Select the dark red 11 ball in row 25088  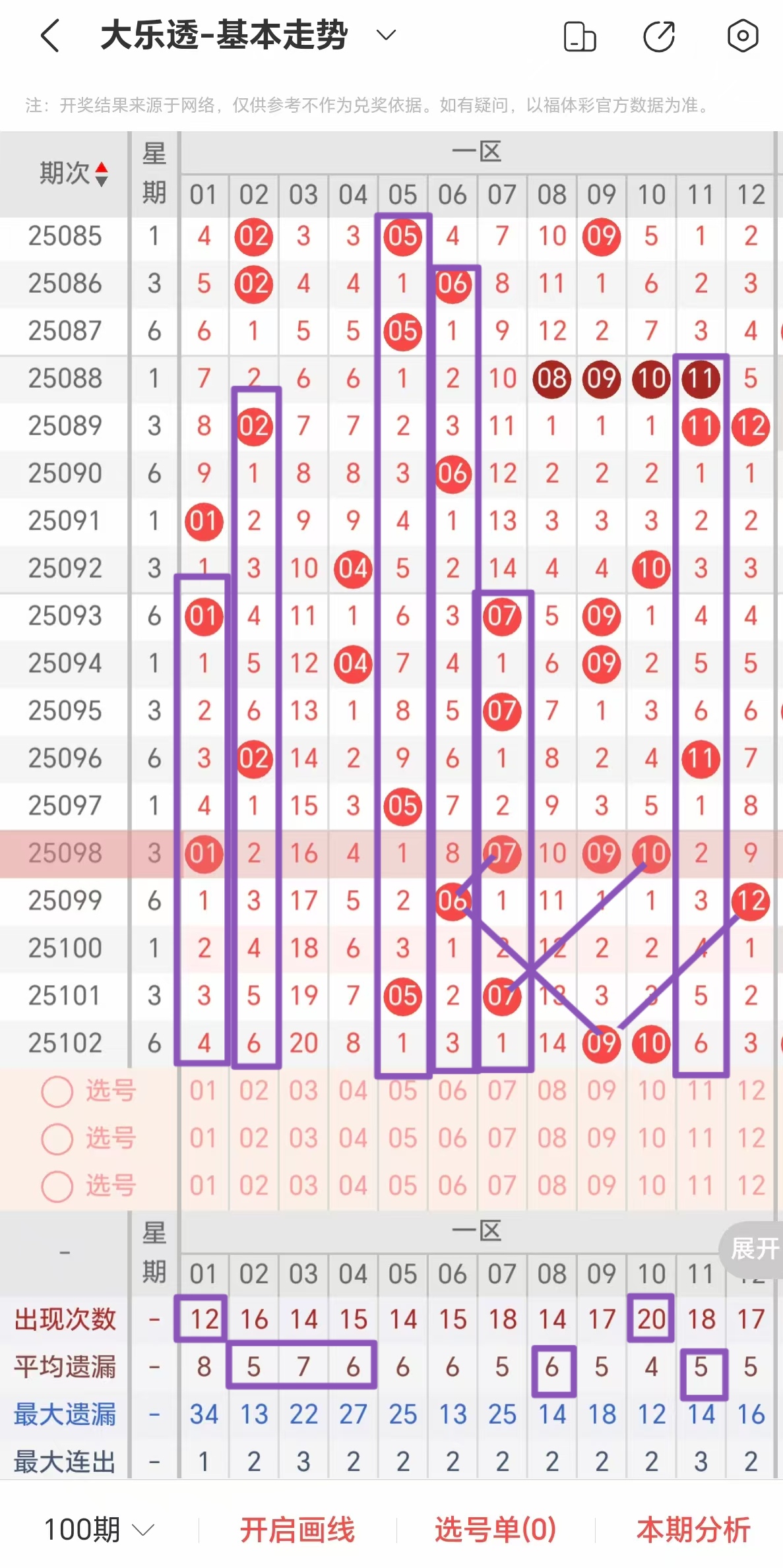point(701,378)
